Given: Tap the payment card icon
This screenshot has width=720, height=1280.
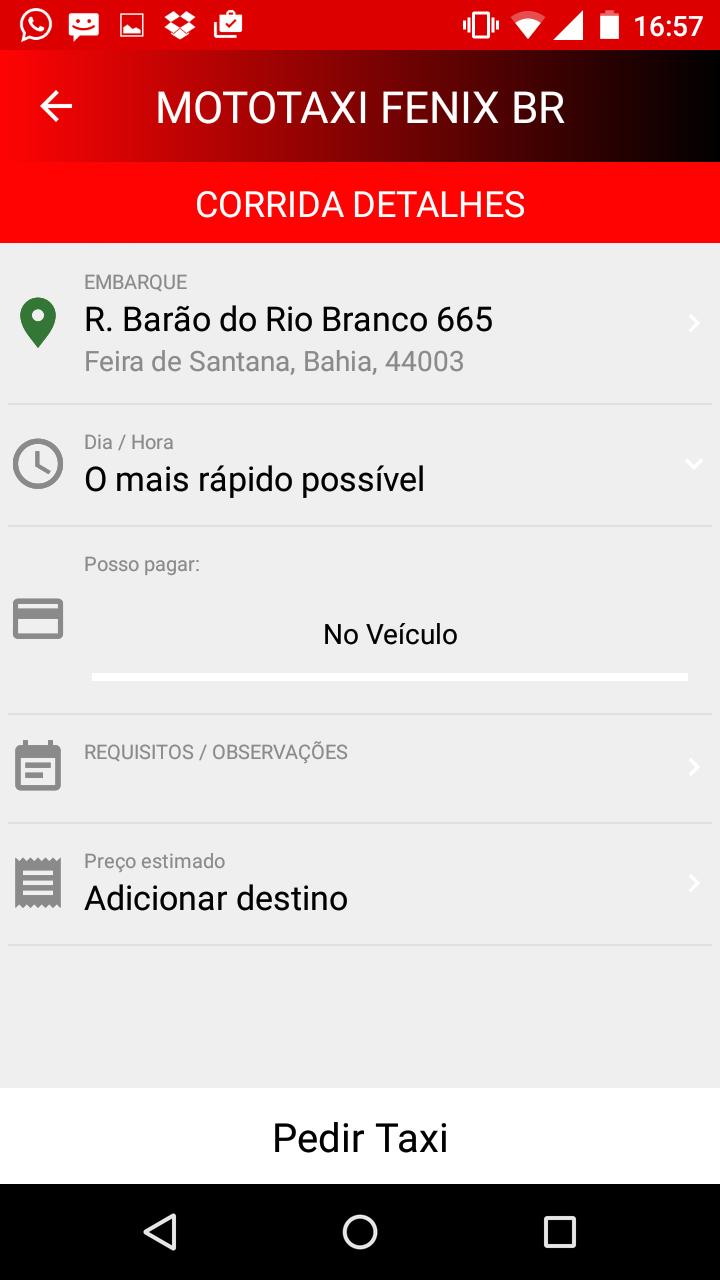Looking at the screenshot, I should point(38,618).
